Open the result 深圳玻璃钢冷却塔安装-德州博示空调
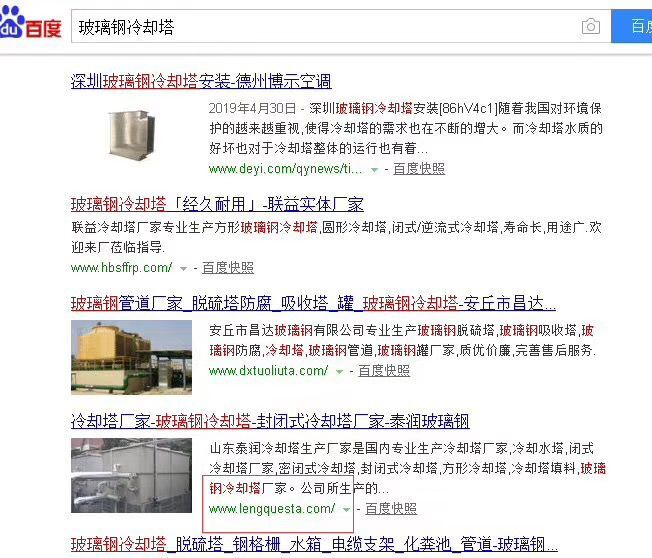Screen dimensions: 652x558 201,81
